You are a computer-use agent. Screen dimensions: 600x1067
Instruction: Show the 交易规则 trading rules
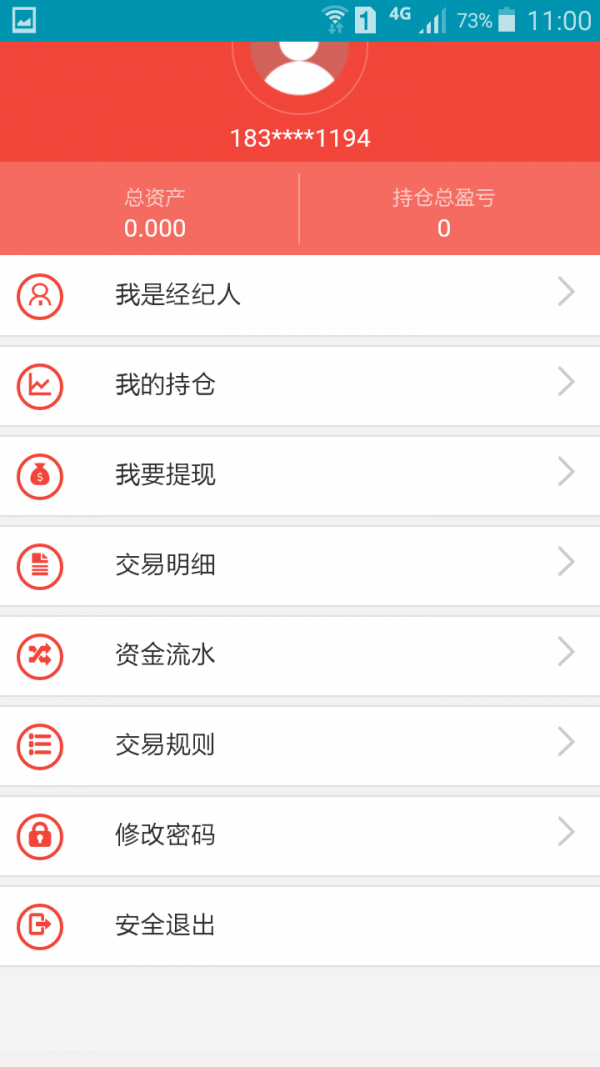click(x=300, y=745)
